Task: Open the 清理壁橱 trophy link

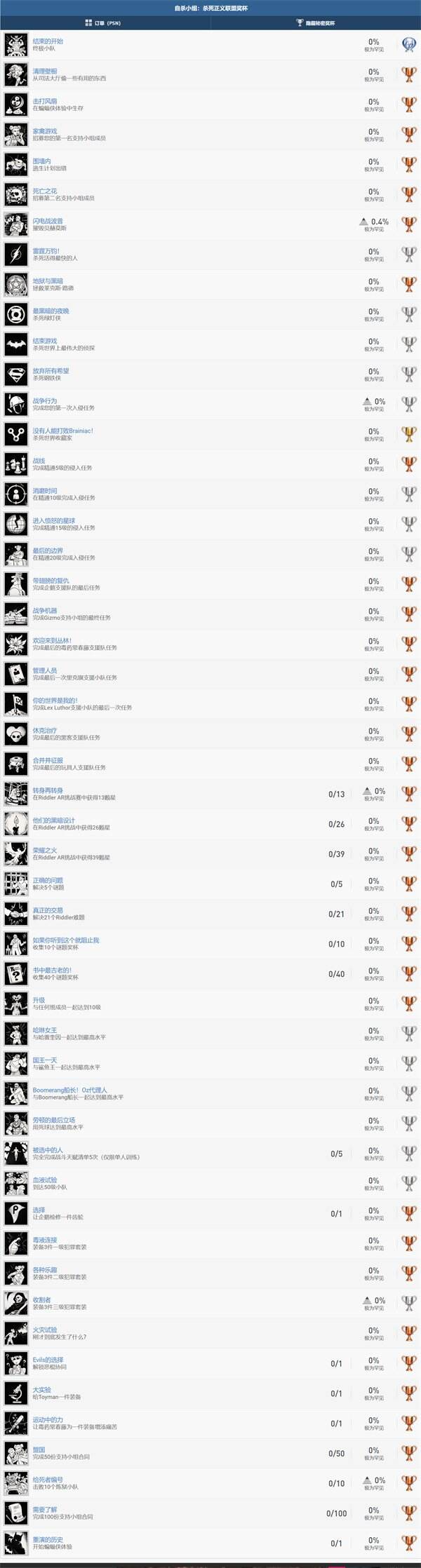Action: click(x=45, y=72)
